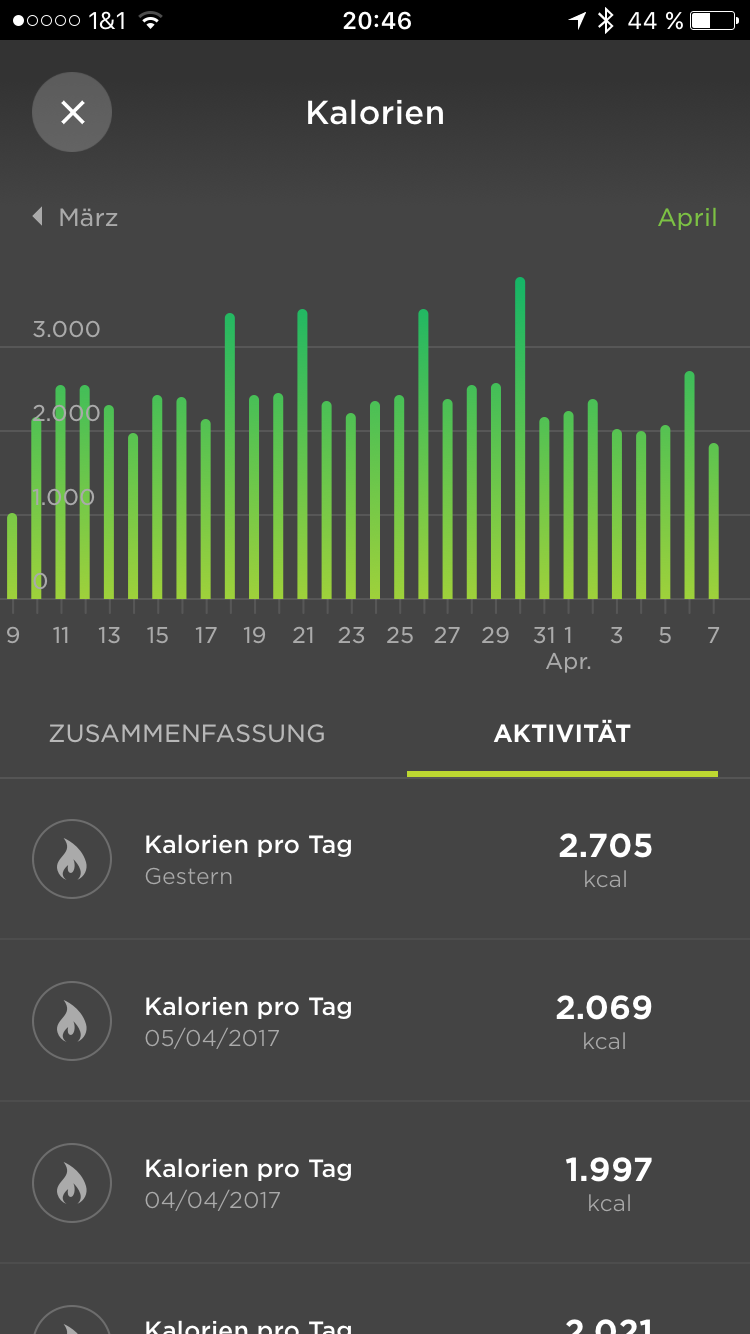Close the Kalorien screen
Screen dimensions: 750x1334
pyautogui.click(x=72, y=112)
